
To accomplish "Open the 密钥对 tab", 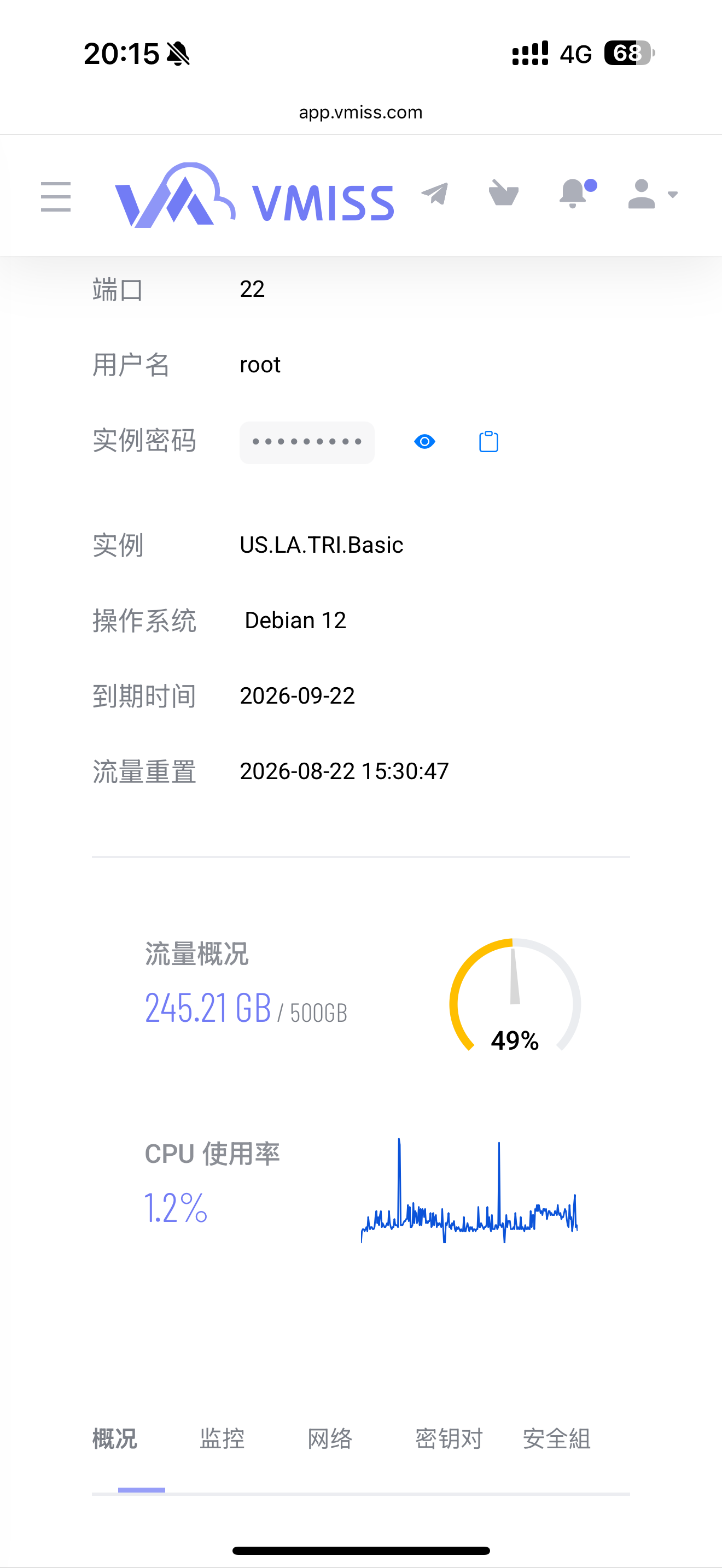I will click(x=449, y=1439).
